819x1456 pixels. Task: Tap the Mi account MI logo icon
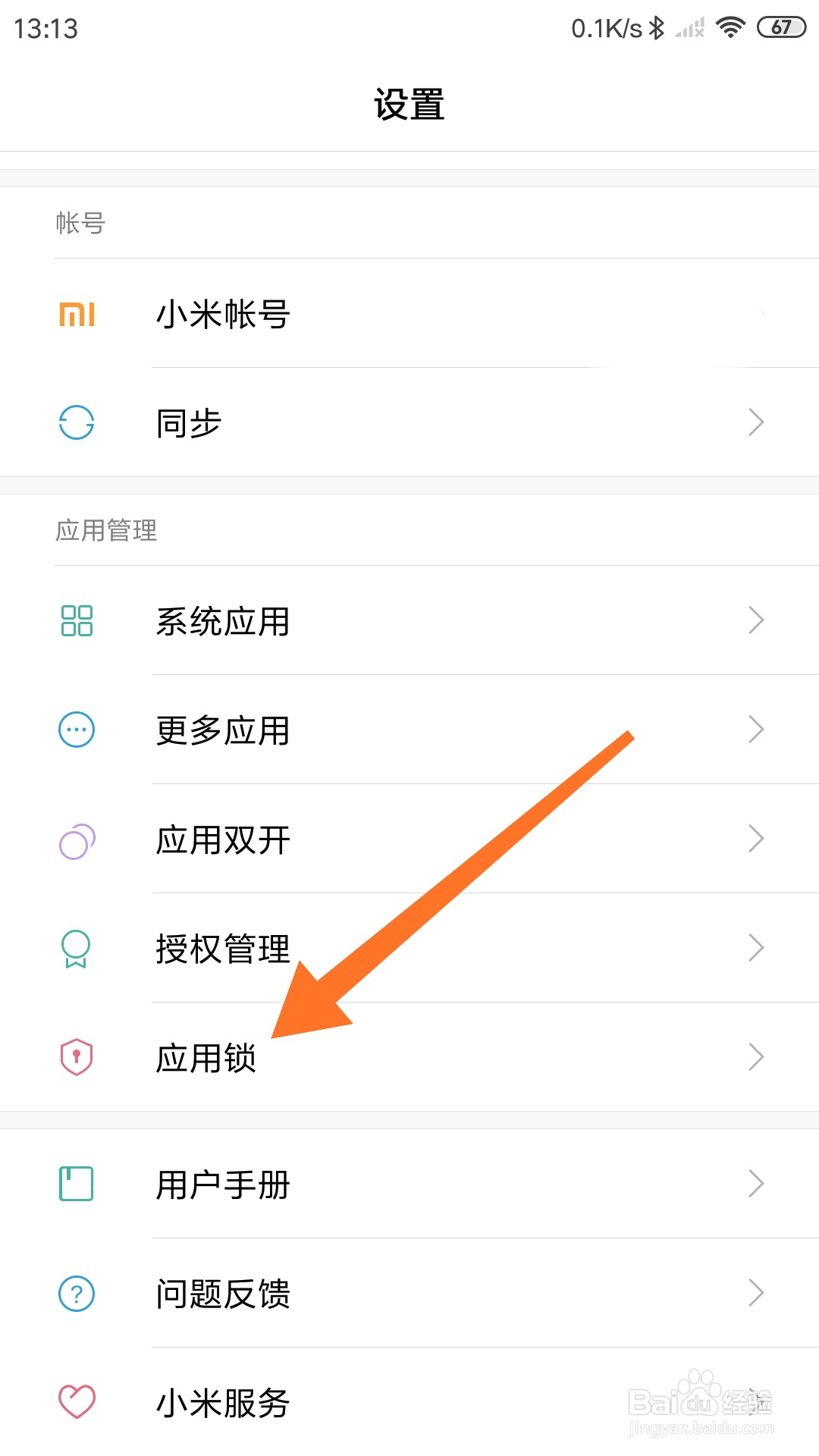click(x=76, y=315)
